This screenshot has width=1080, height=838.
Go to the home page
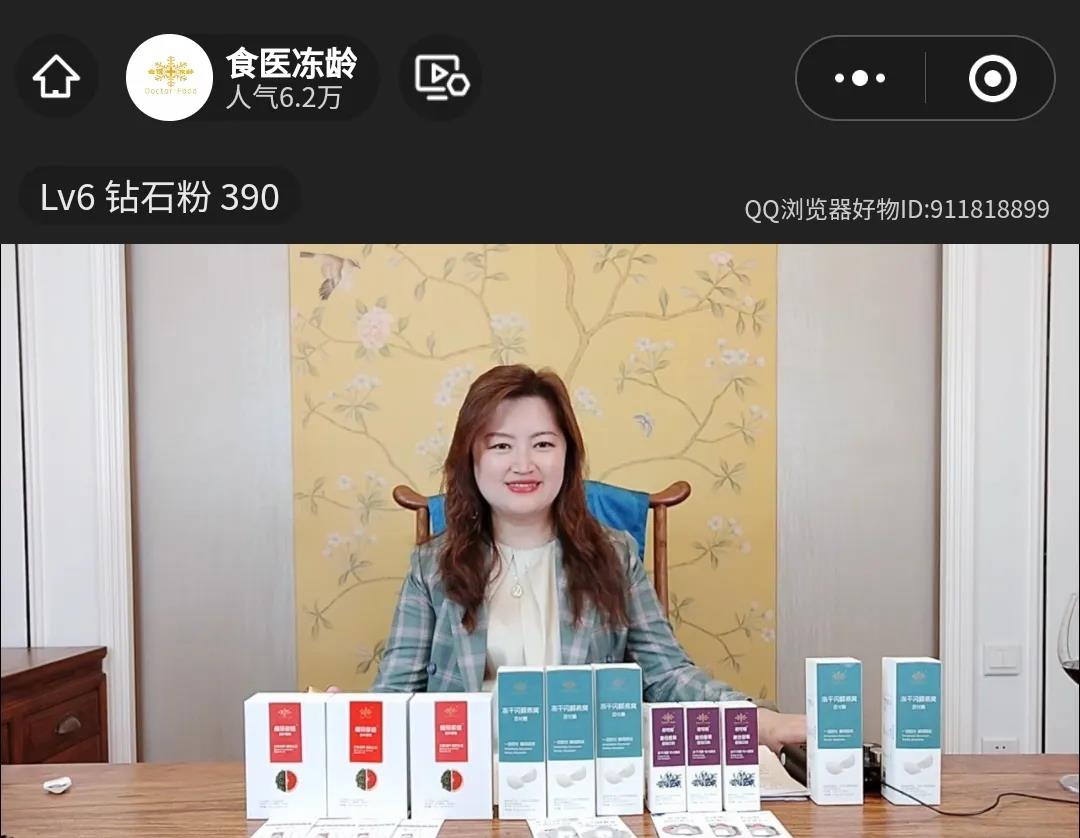[x=56, y=77]
